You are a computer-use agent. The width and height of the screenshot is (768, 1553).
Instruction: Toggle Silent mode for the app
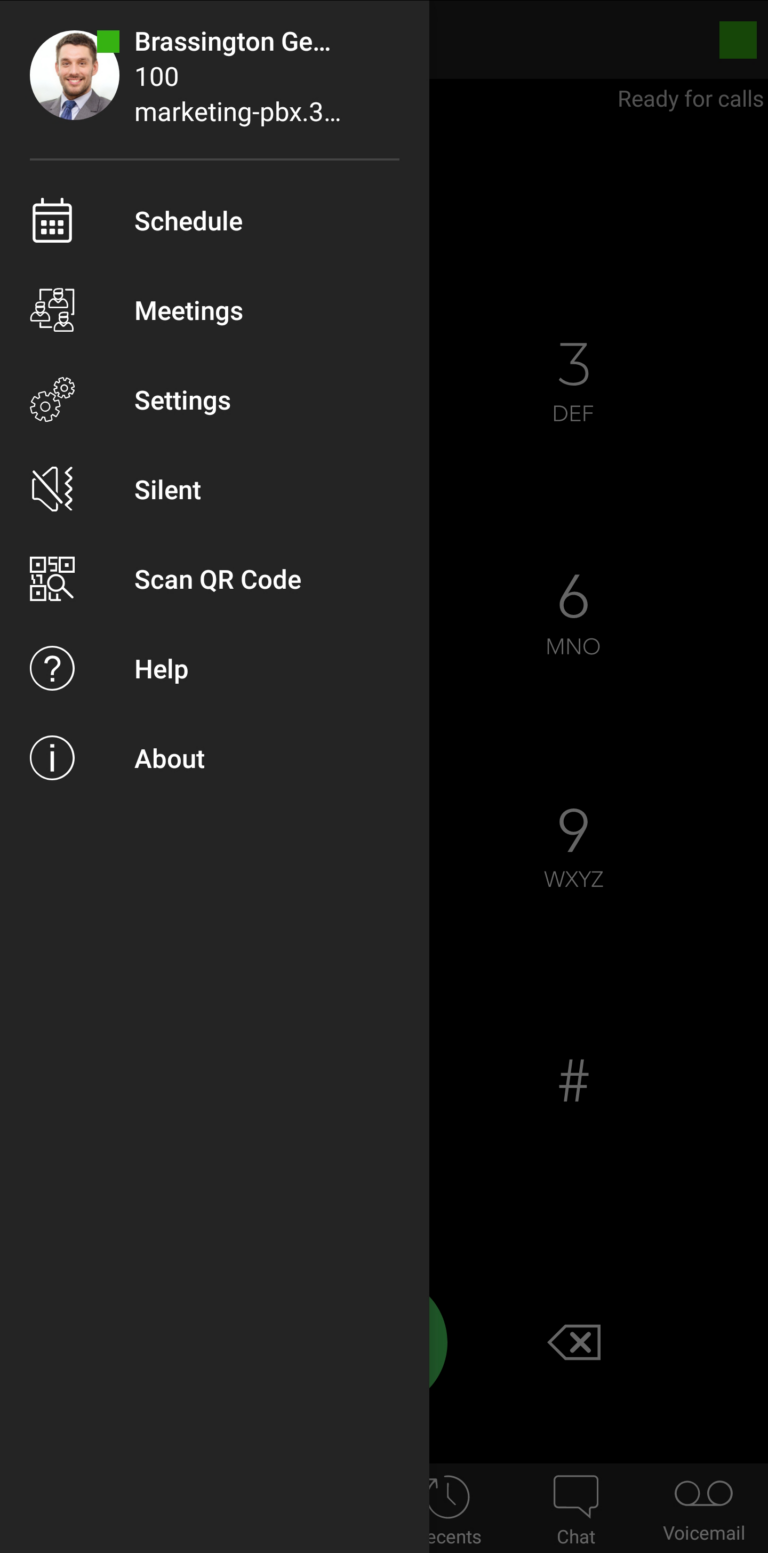pos(167,489)
